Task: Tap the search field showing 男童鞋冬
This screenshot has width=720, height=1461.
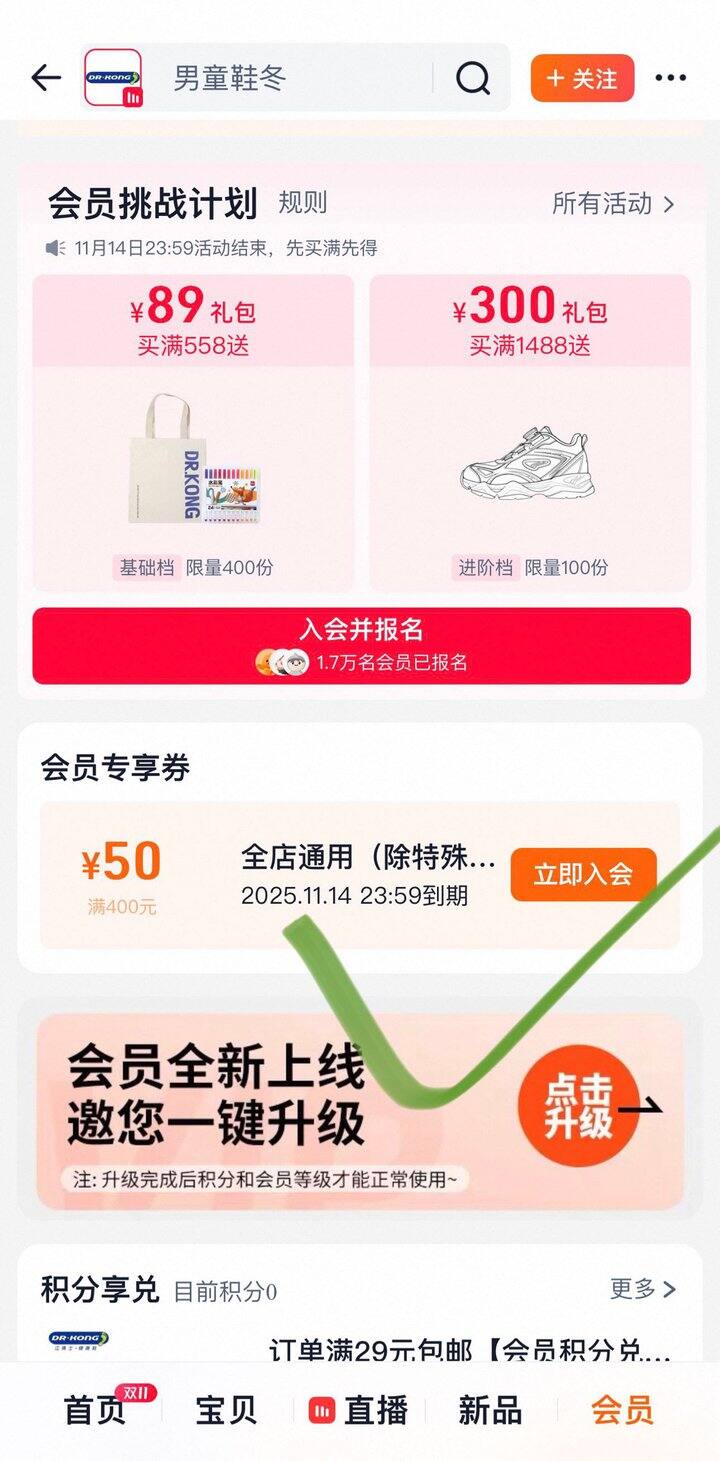Action: coord(290,78)
